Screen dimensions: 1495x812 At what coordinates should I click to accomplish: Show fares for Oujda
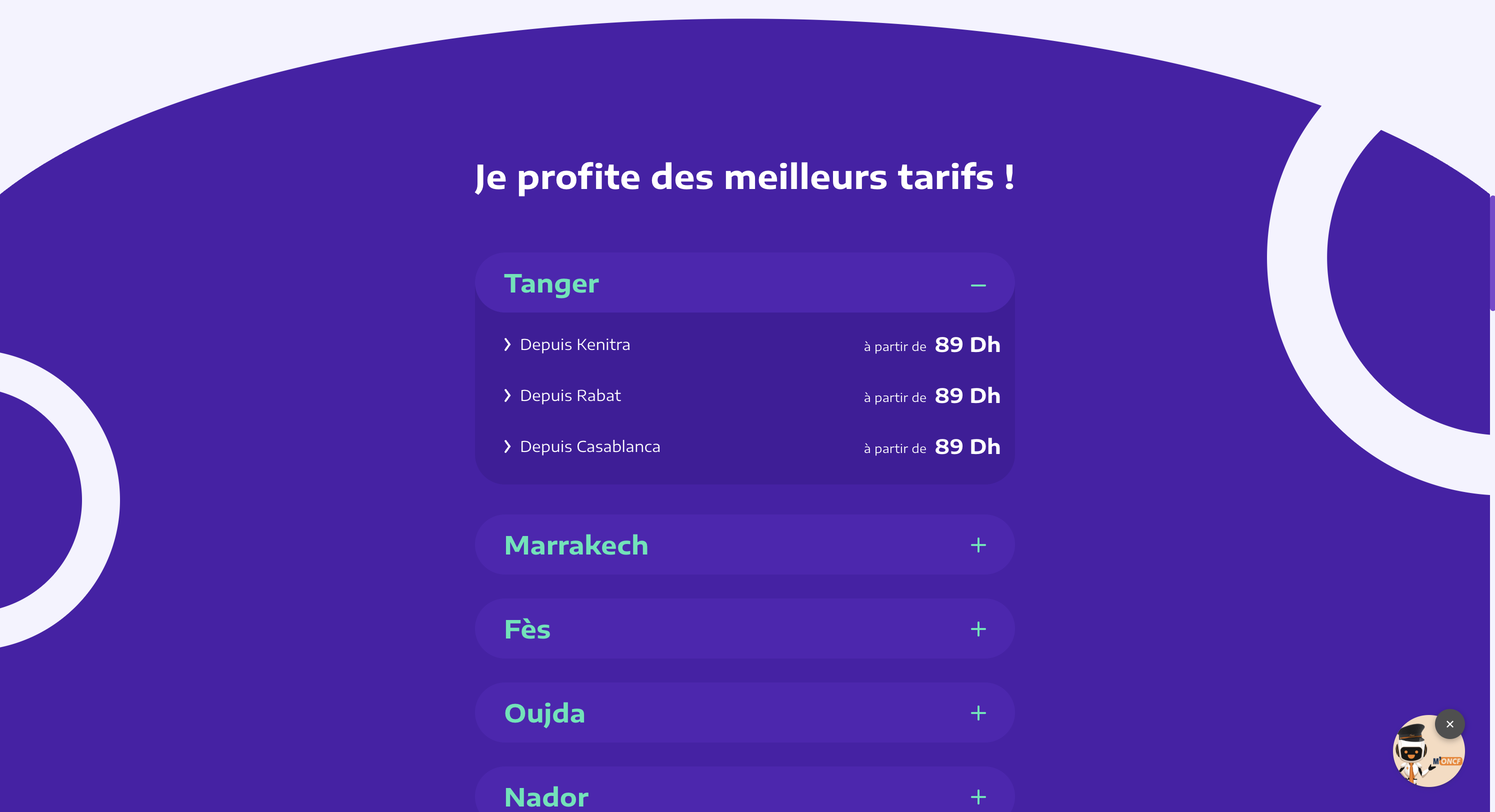(x=978, y=712)
